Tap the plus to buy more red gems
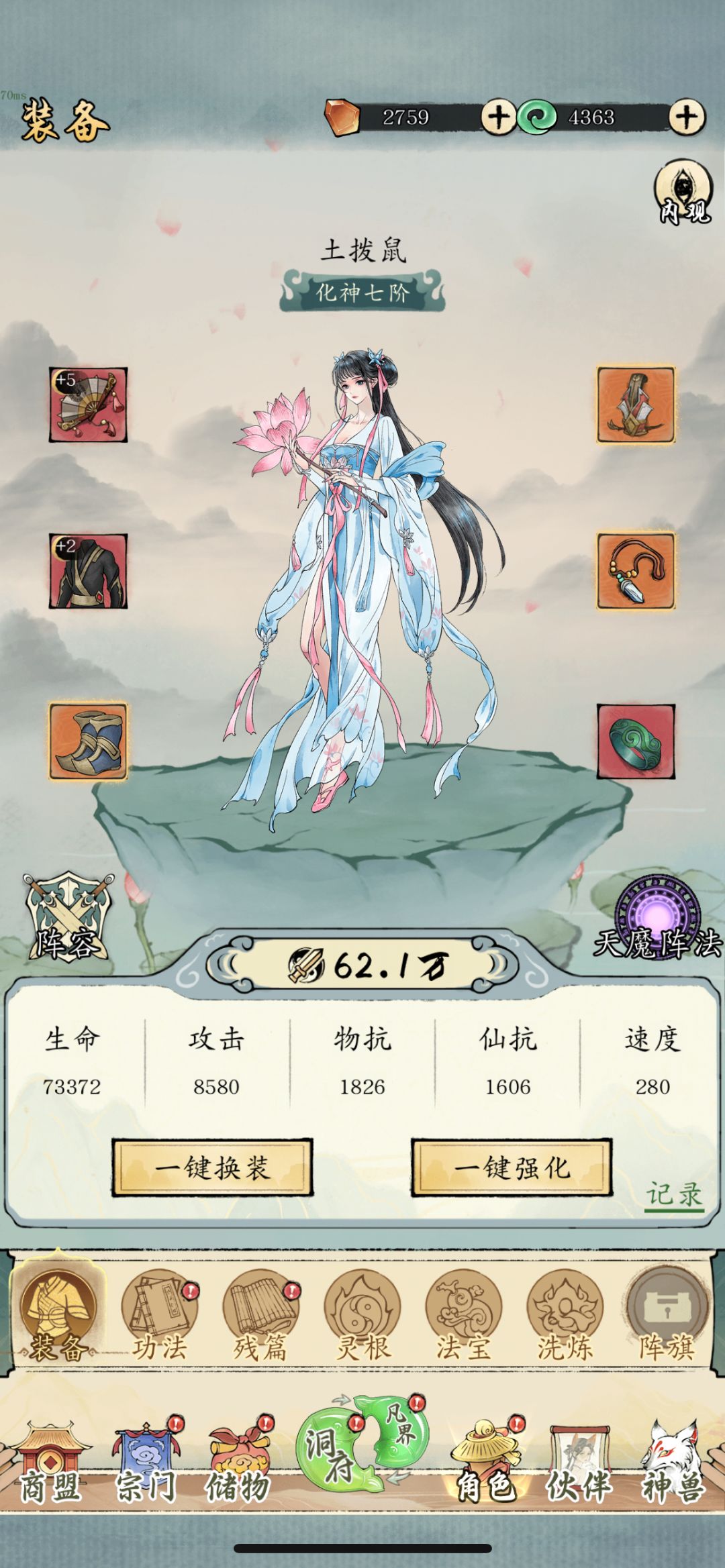Image resolution: width=725 pixels, height=1568 pixels. [x=498, y=115]
